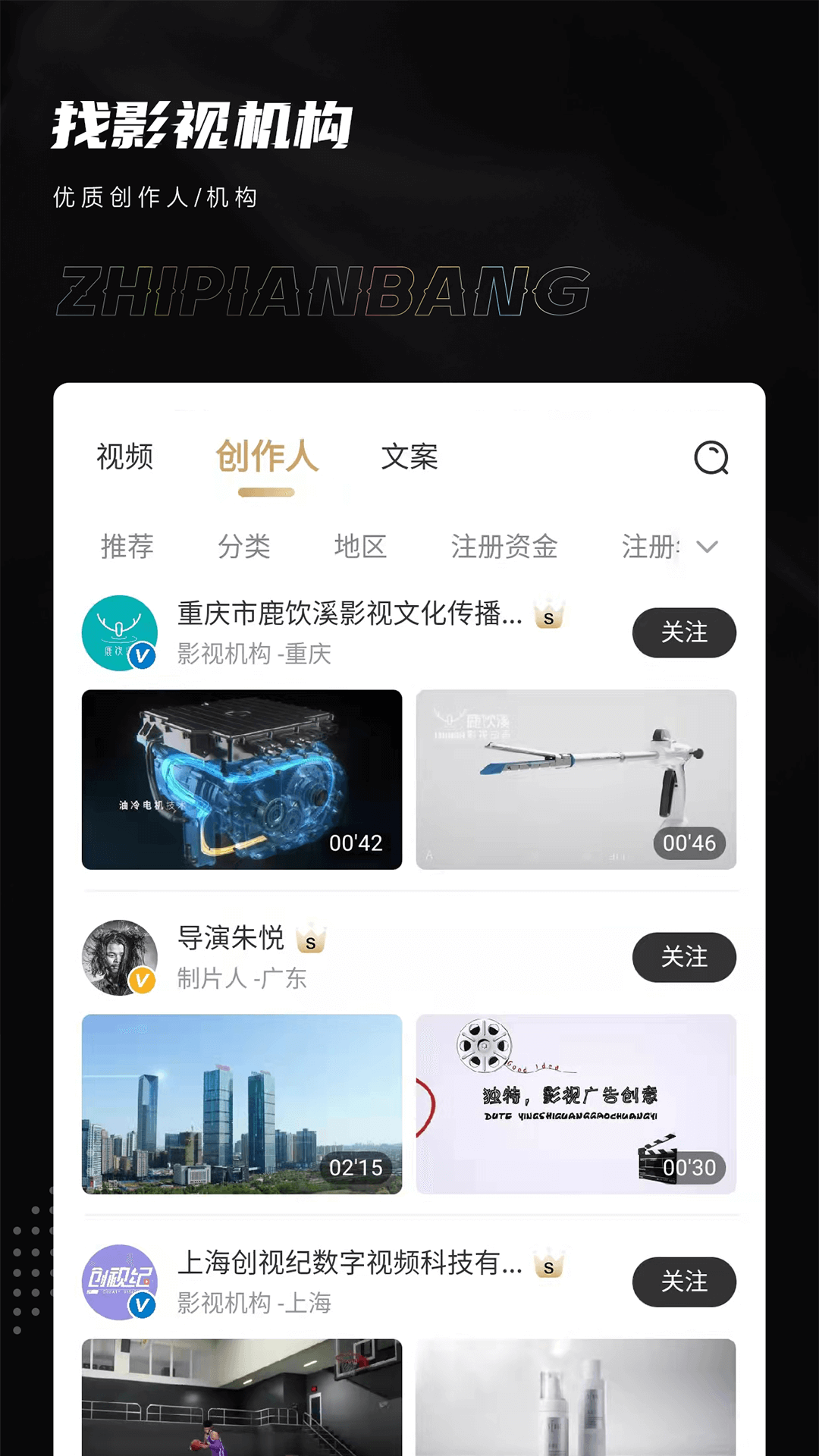
Task: Switch to the 视频 tab
Action: [x=124, y=457]
